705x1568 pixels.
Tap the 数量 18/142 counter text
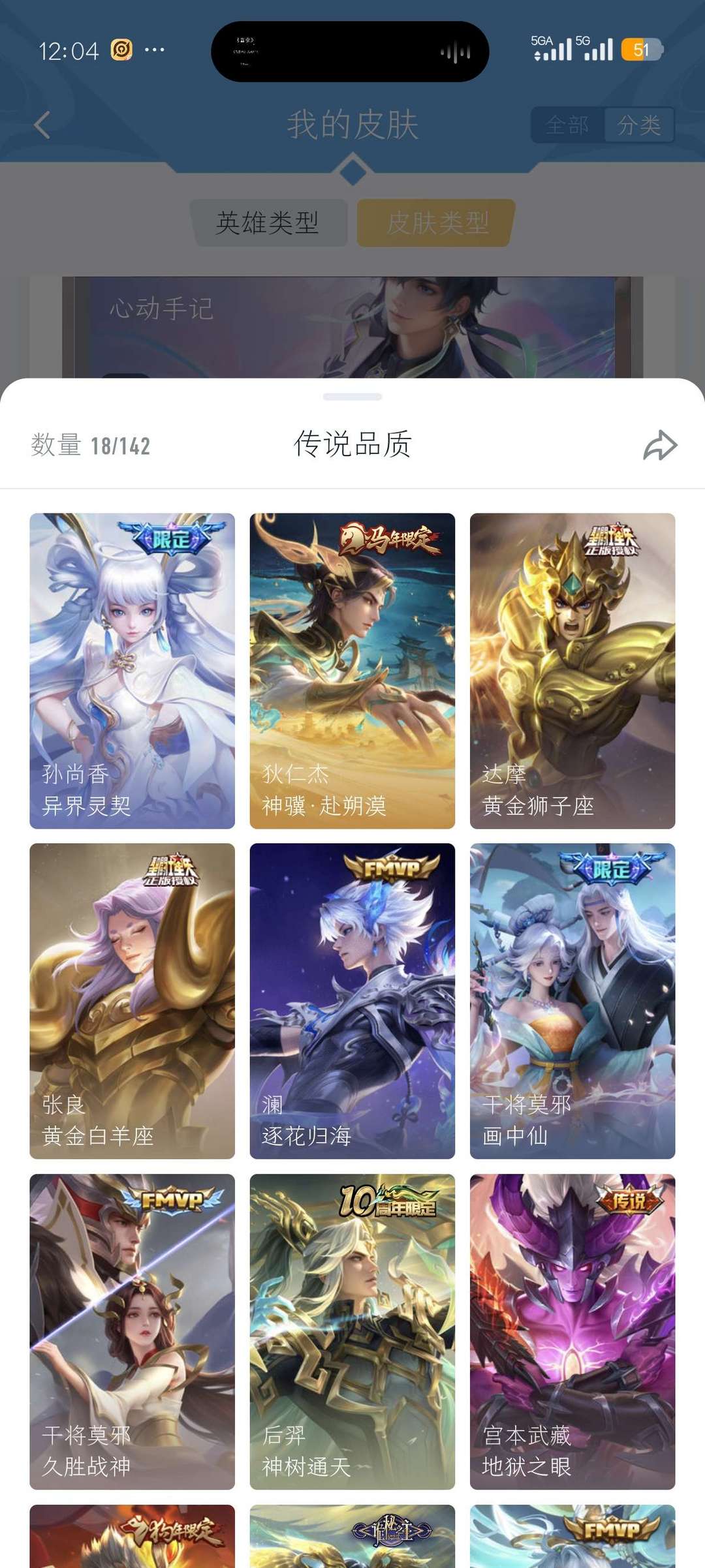tap(90, 444)
